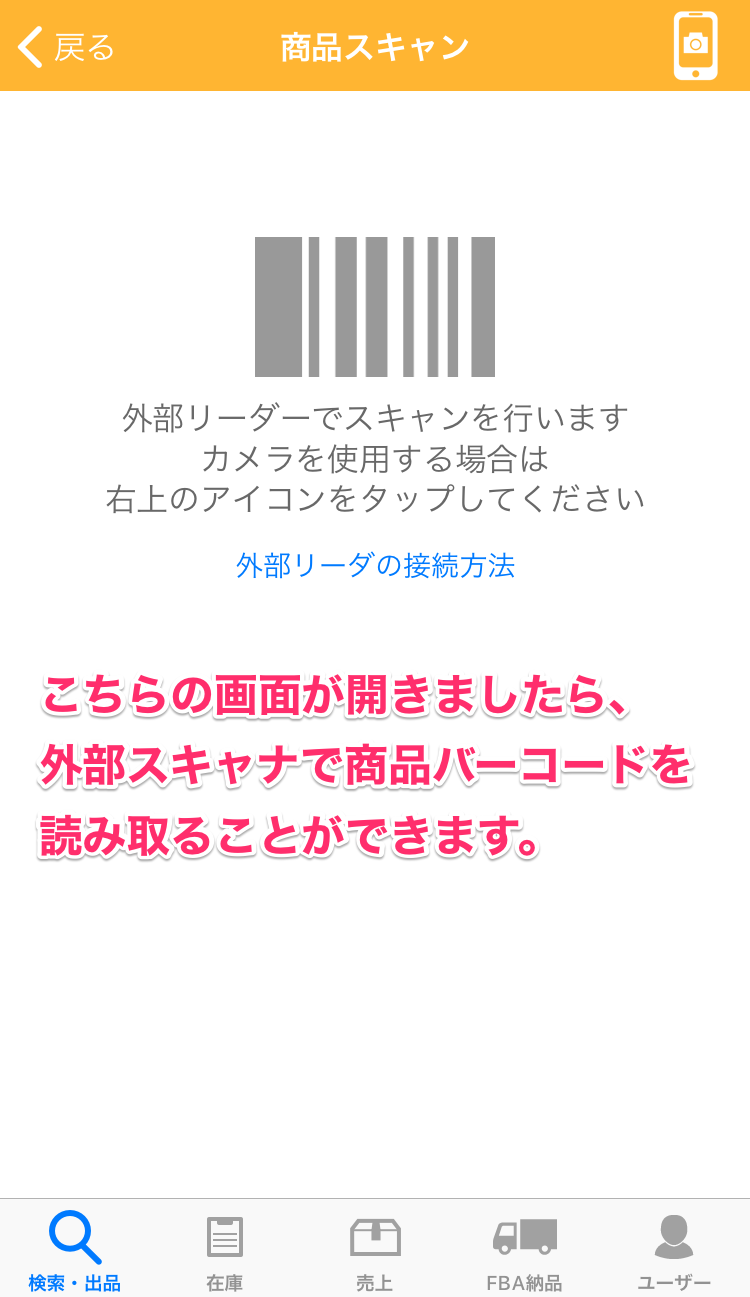
Task: Go back using the 戻る button
Action: tap(65, 47)
